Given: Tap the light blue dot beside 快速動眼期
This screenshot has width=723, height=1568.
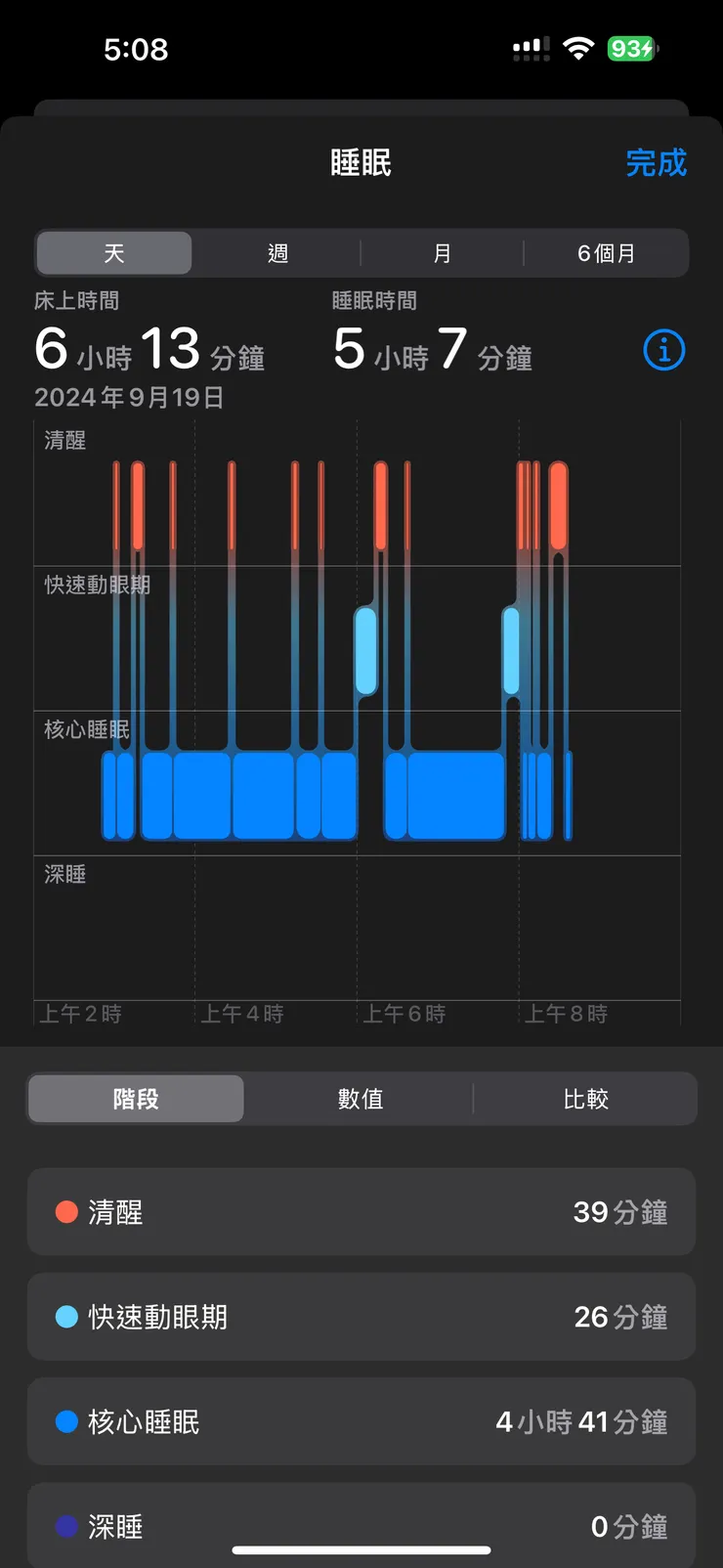Looking at the screenshot, I should coord(67,1317).
